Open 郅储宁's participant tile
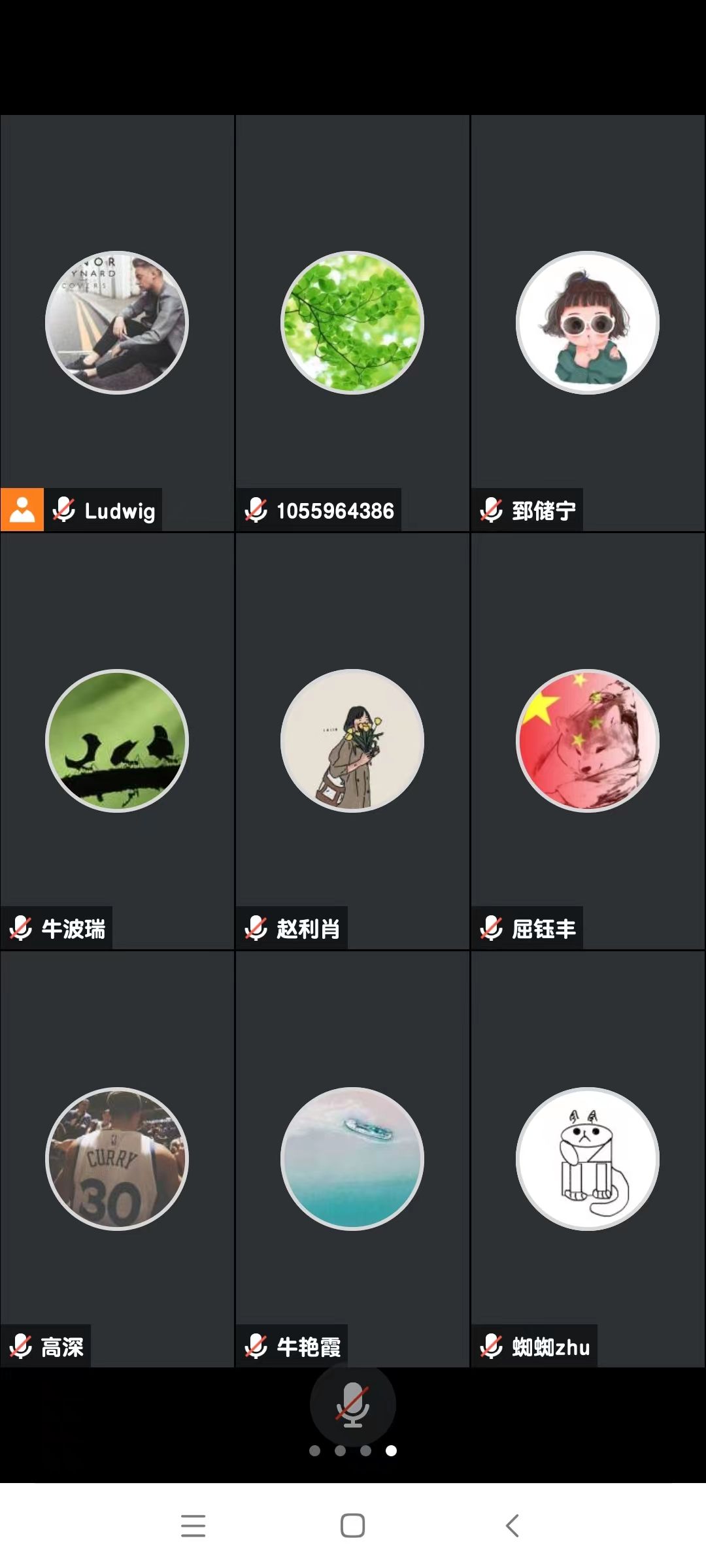Viewport: 706px width, 1568px height. tap(588, 323)
